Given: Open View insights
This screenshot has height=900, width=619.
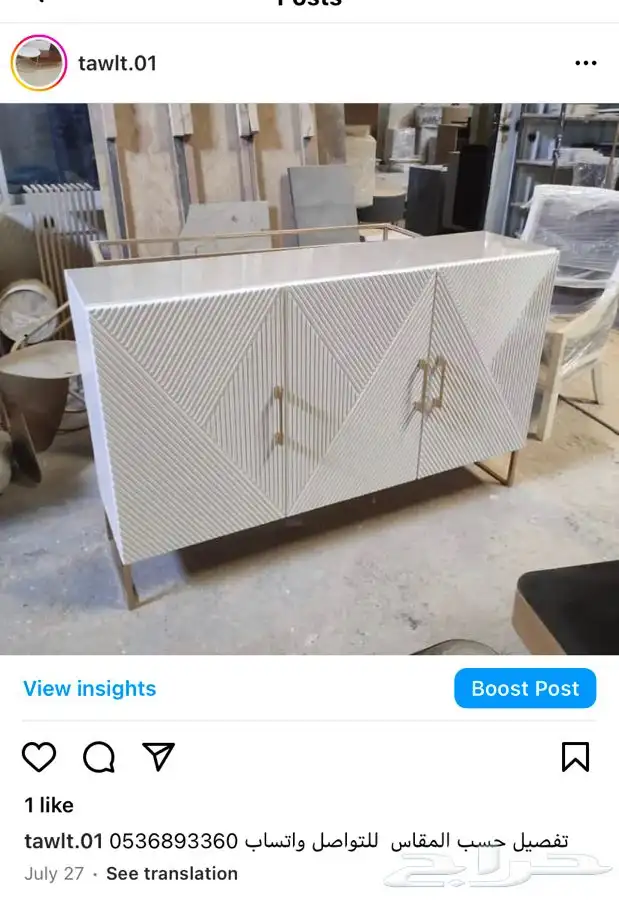Looking at the screenshot, I should click(90, 688).
